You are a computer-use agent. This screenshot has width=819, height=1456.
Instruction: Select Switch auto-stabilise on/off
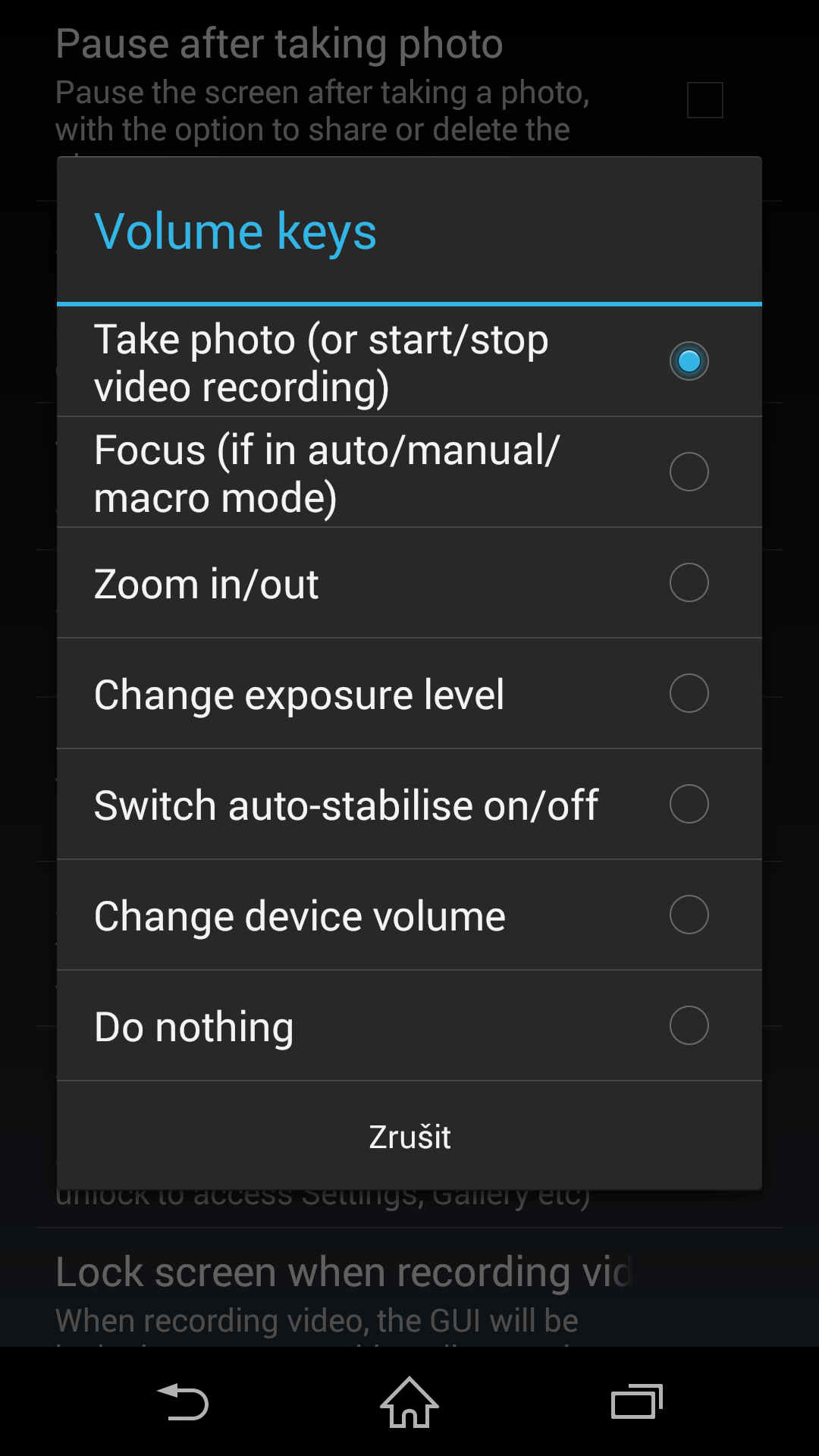coord(409,805)
